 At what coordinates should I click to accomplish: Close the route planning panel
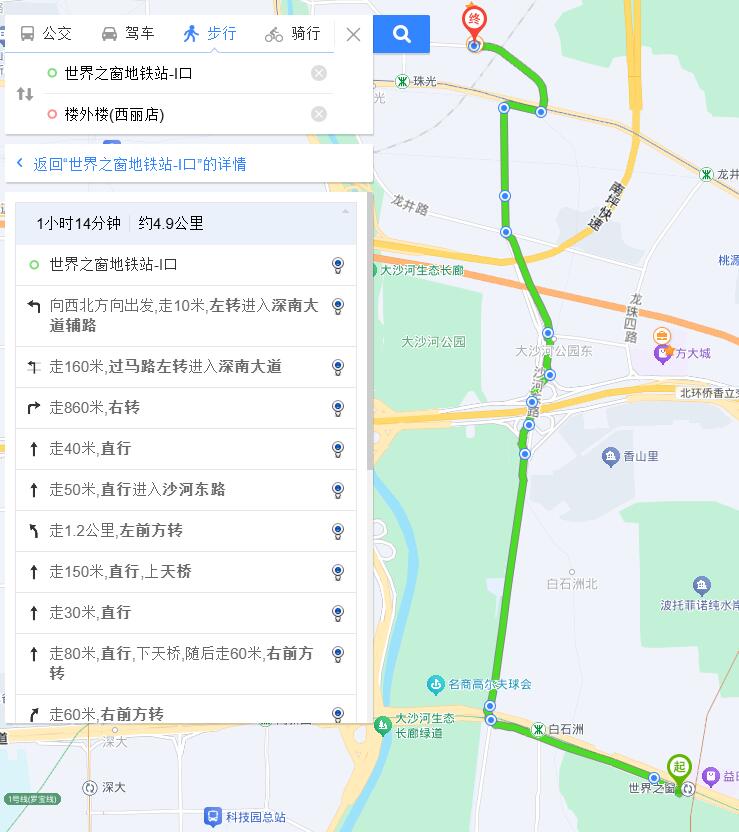pyautogui.click(x=353, y=34)
